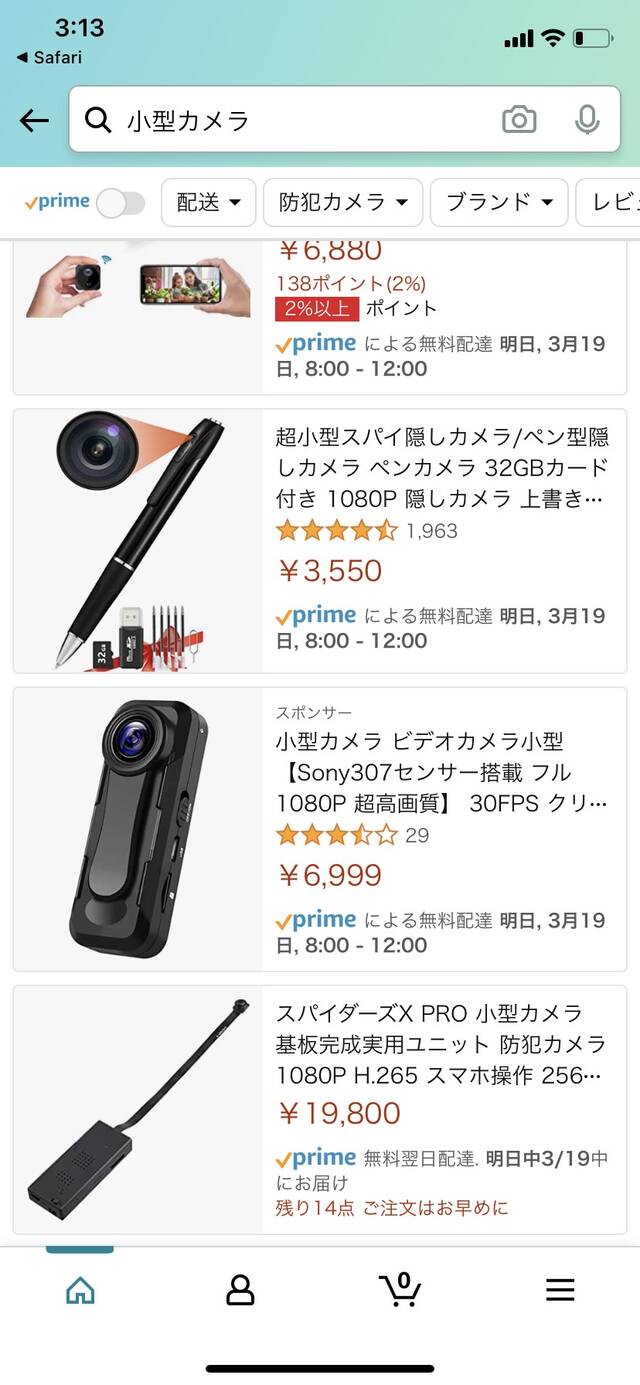Expand the 防犯カメラ filter dropdown
The height and width of the screenshot is (1385, 640).
[343, 203]
